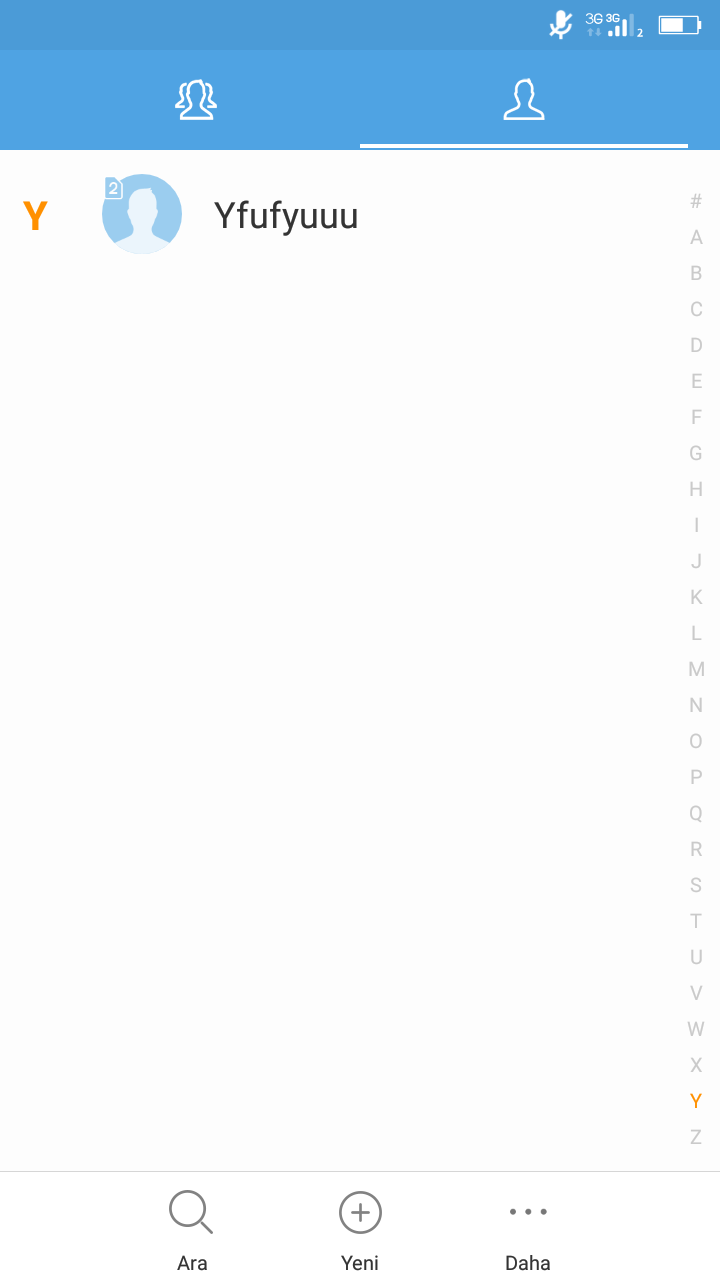Select letter Z in the alphabet index

pos(696,1137)
